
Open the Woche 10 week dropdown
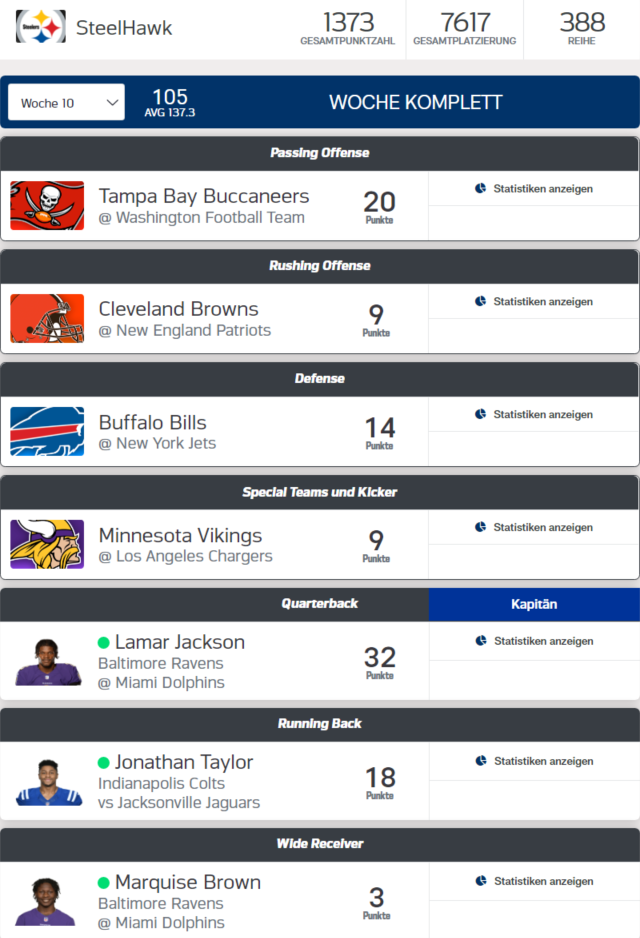point(66,103)
